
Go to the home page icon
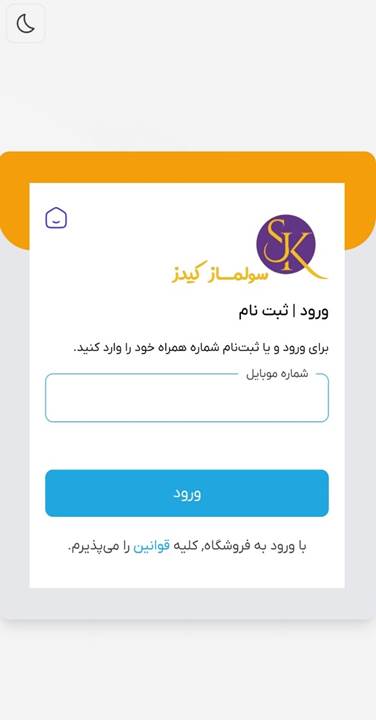56,218
